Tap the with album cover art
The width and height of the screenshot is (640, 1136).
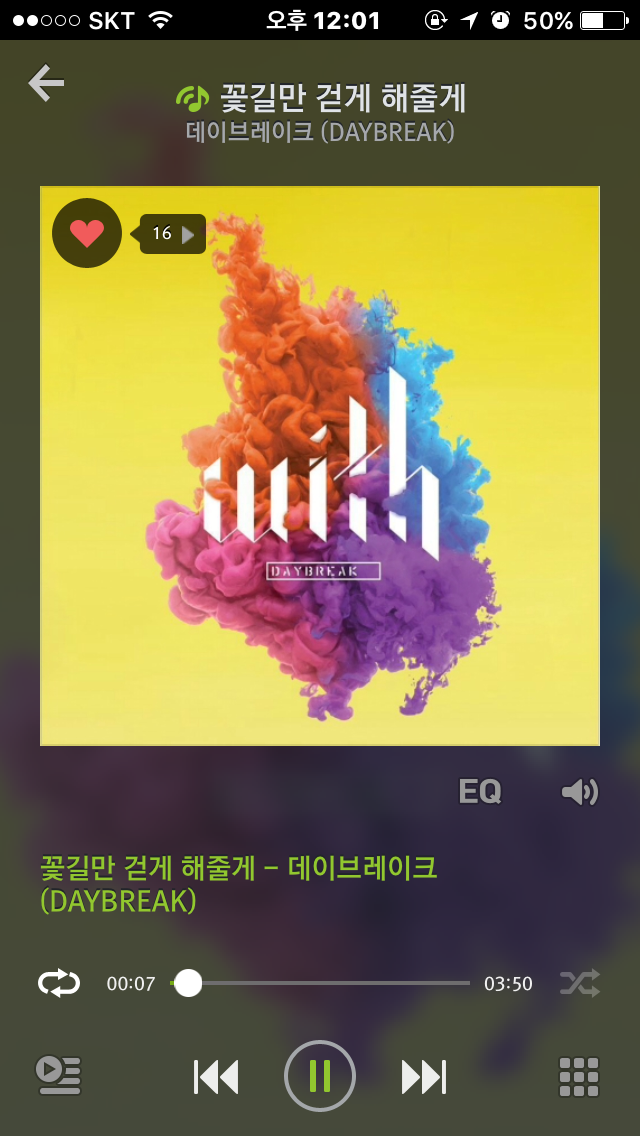click(x=320, y=466)
